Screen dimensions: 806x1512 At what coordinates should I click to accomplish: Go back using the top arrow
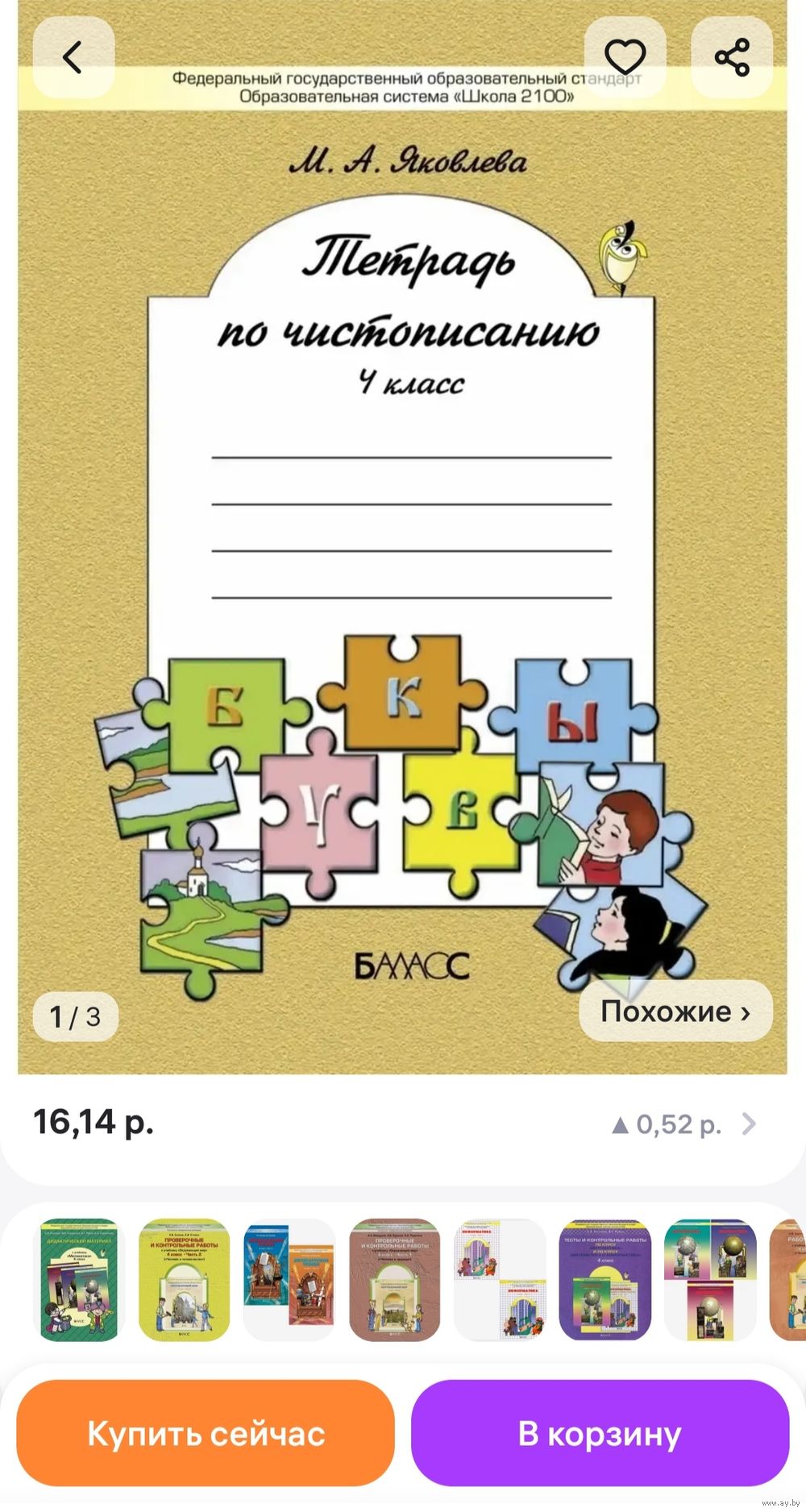tap(73, 58)
